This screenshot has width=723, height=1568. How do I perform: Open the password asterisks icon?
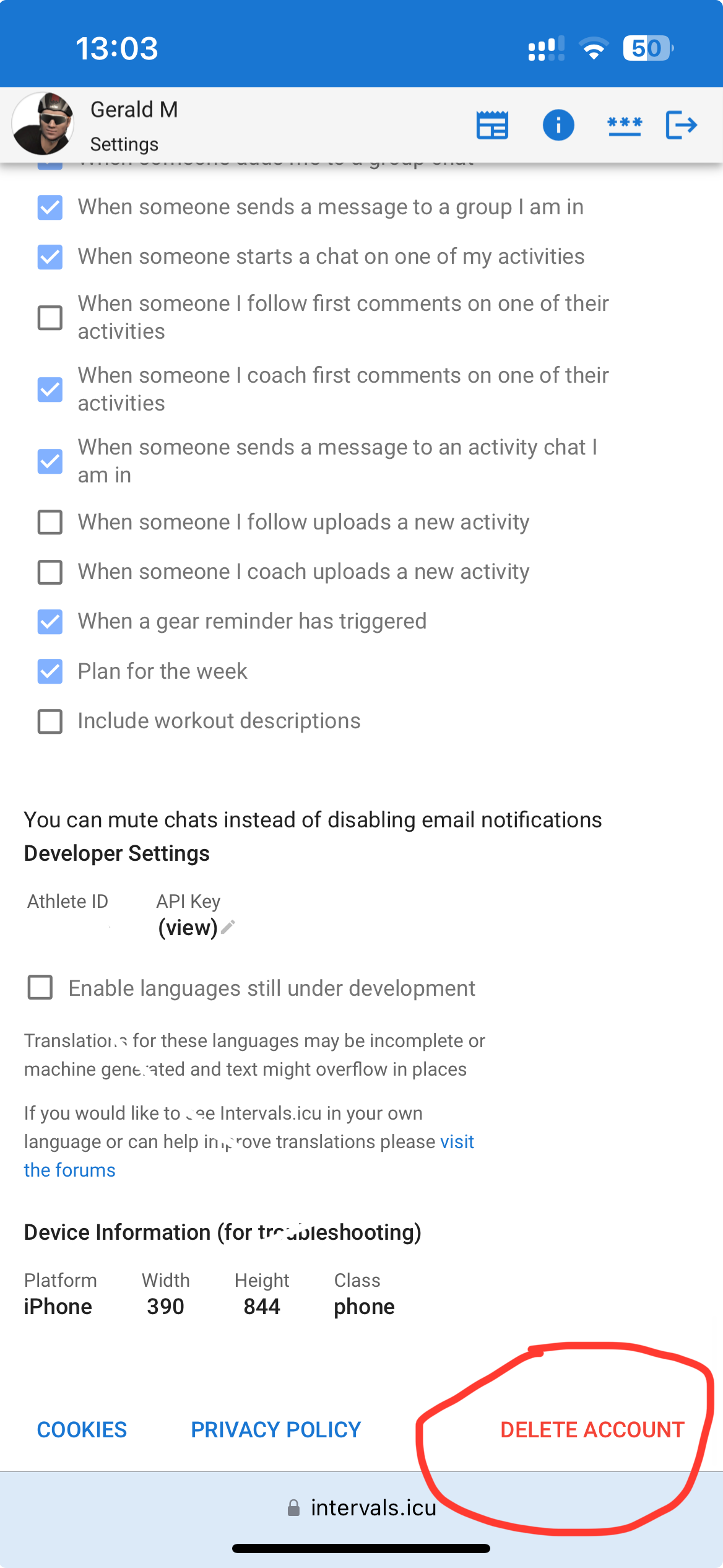coord(625,125)
